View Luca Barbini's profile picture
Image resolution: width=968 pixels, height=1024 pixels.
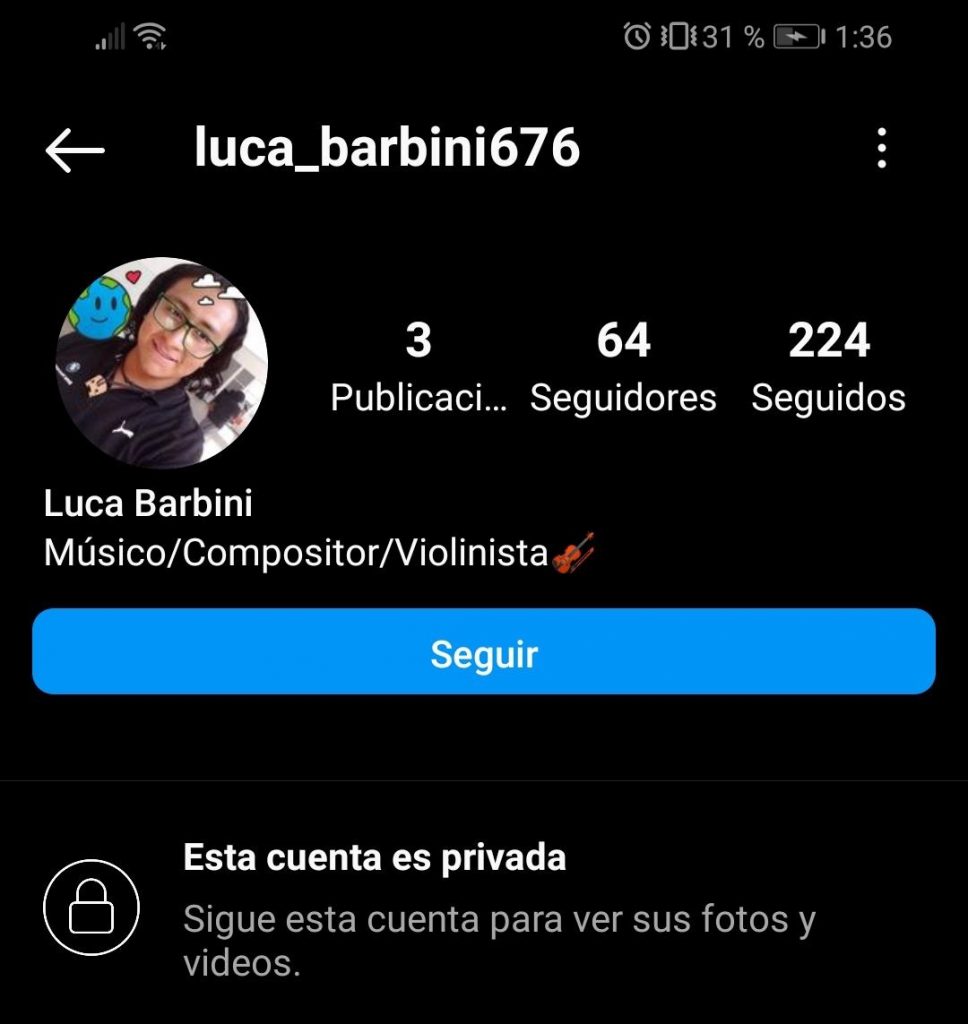tap(162, 363)
